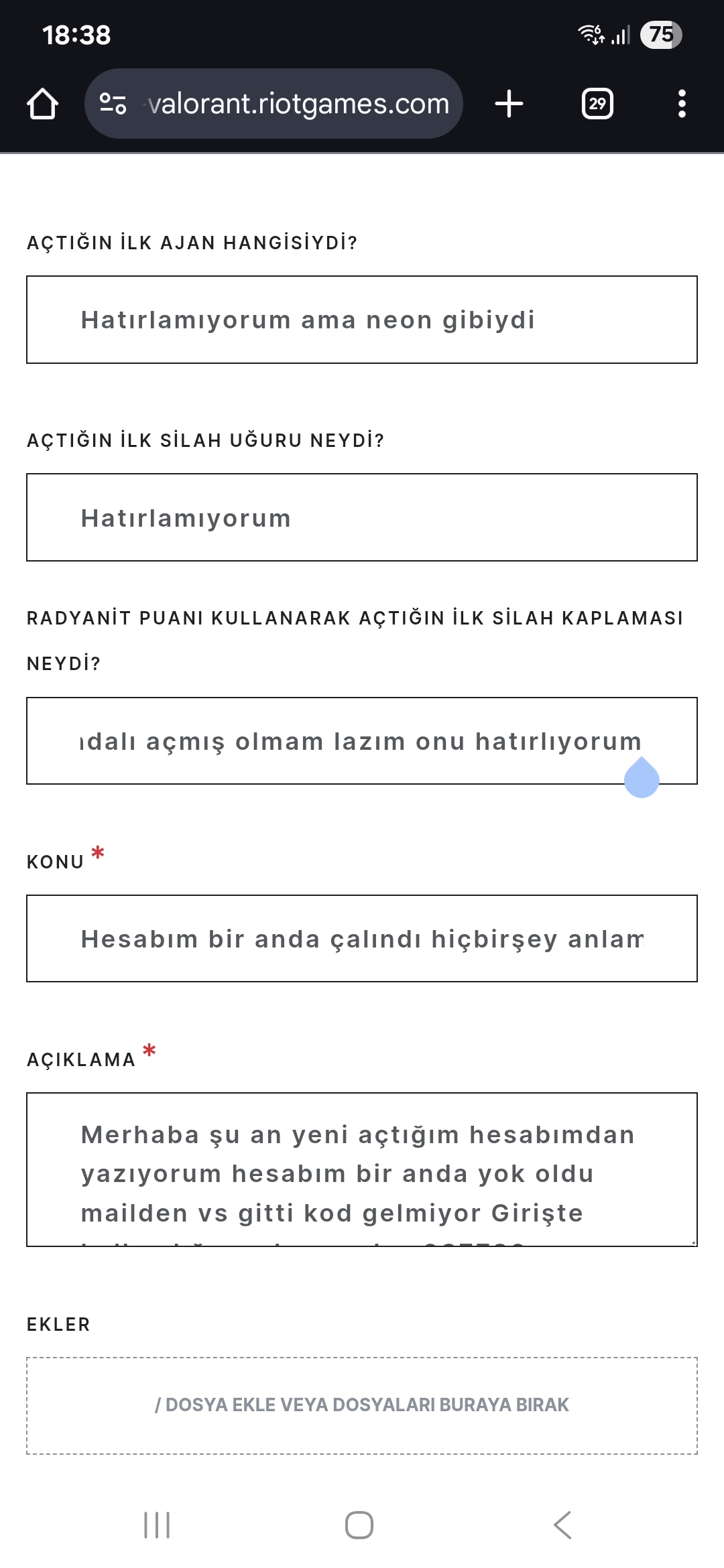Open the recent apps view
The width and height of the screenshot is (724, 1568).
pyautogui.click(x=157, y=1525)
